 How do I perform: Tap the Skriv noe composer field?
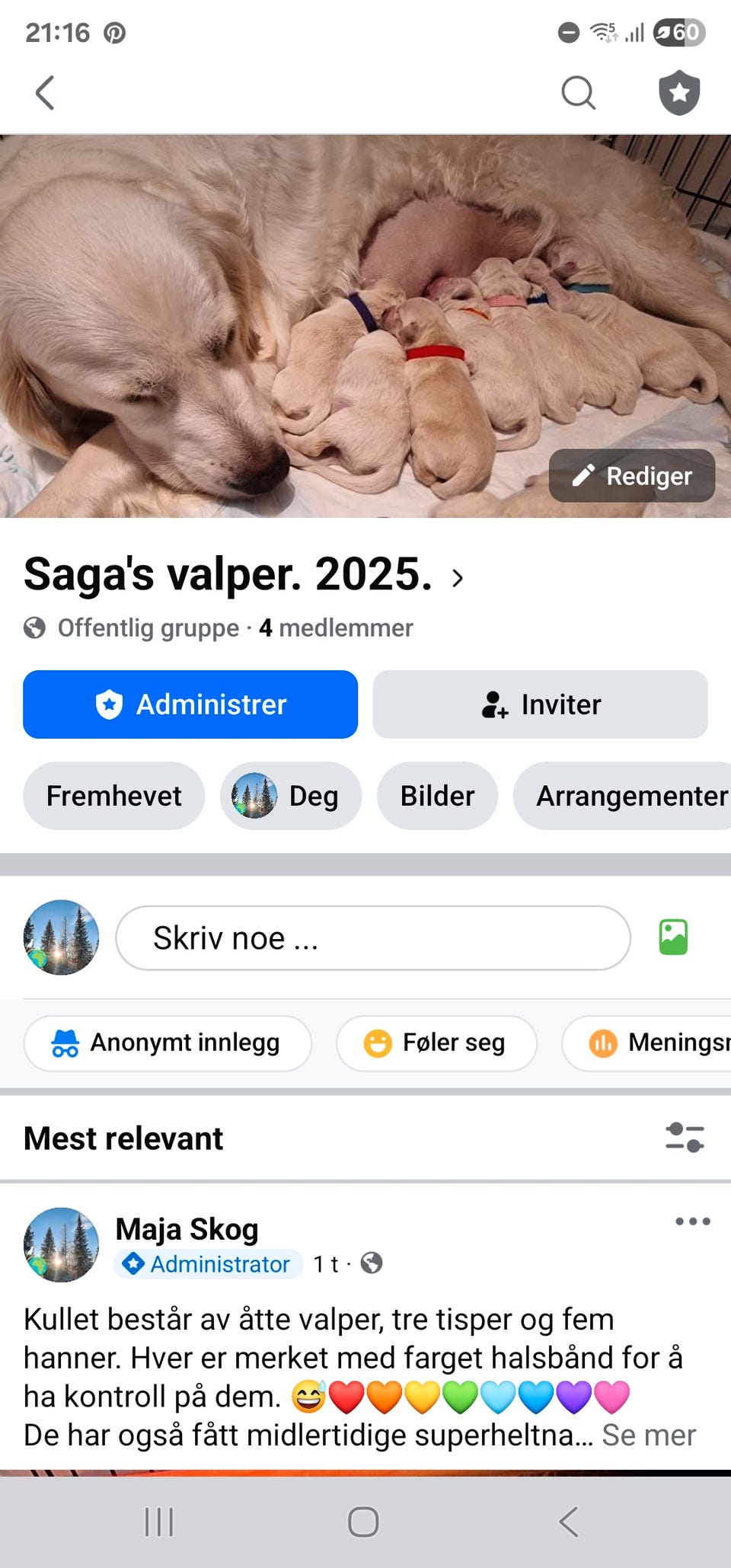point(372,937)
